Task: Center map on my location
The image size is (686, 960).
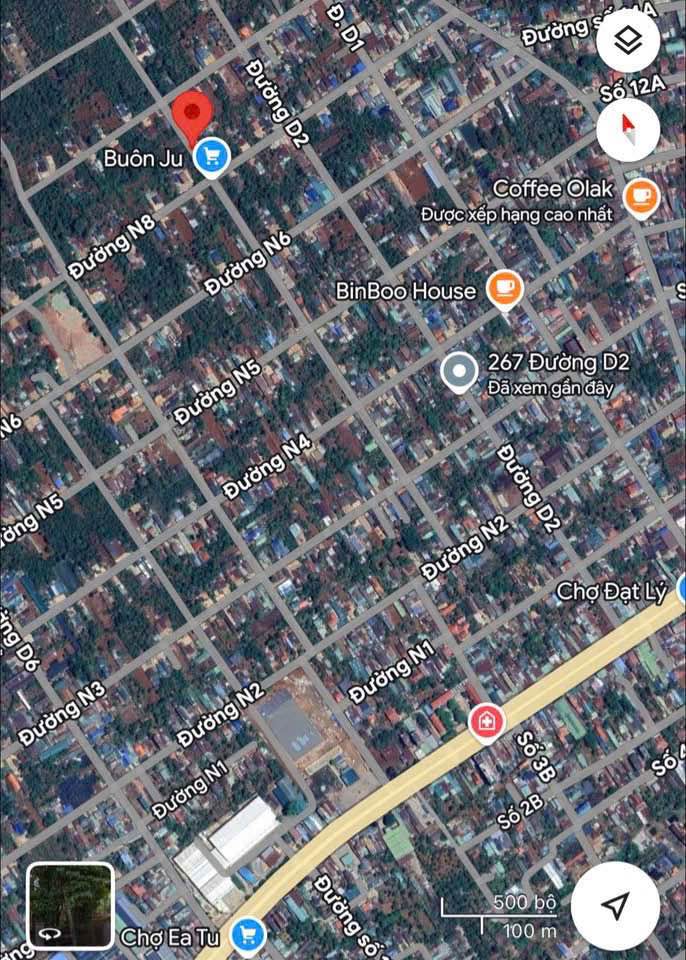Action: pos(616,905)
